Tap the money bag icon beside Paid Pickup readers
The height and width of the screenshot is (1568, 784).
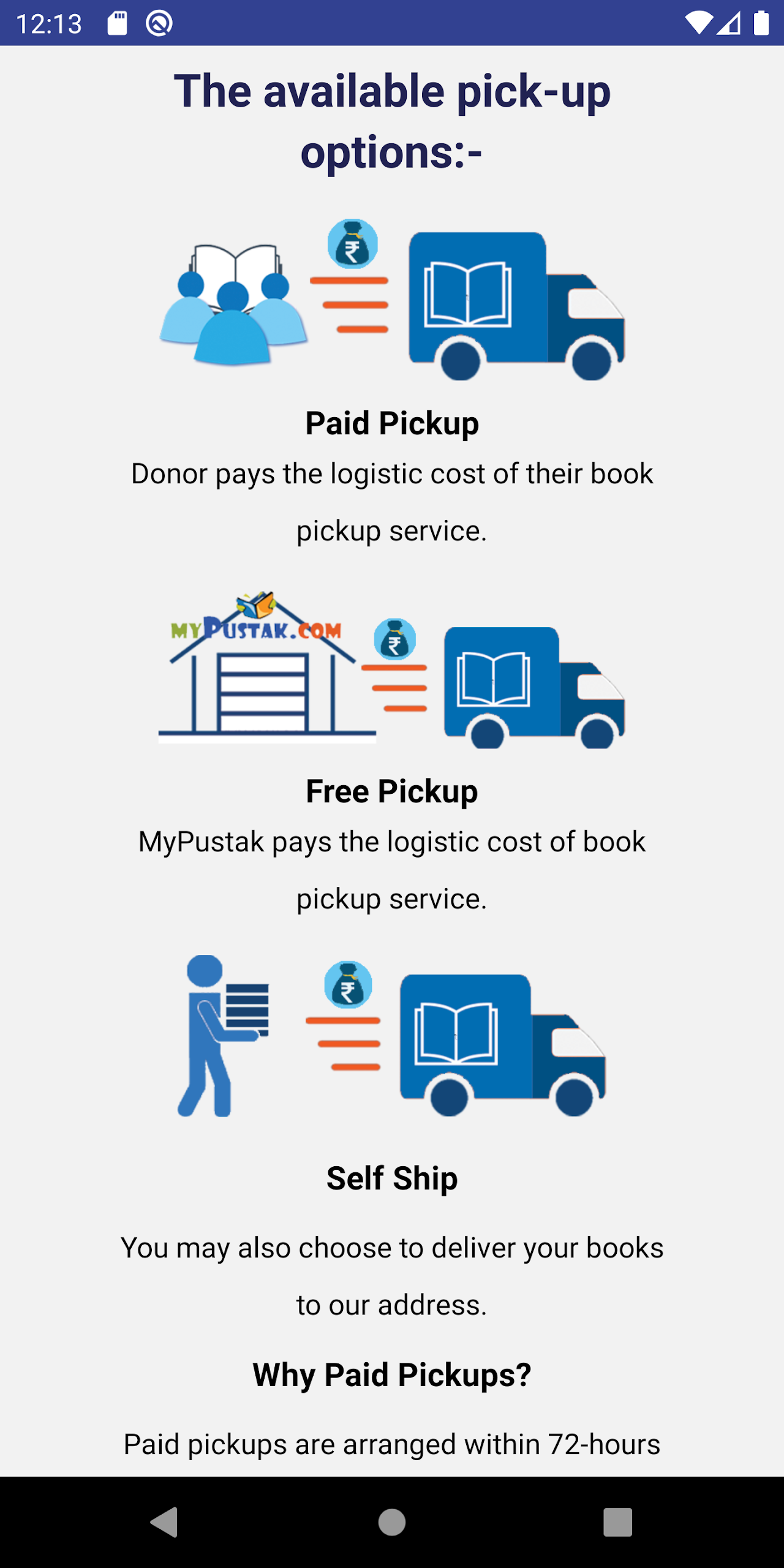(x=353, y=244)
